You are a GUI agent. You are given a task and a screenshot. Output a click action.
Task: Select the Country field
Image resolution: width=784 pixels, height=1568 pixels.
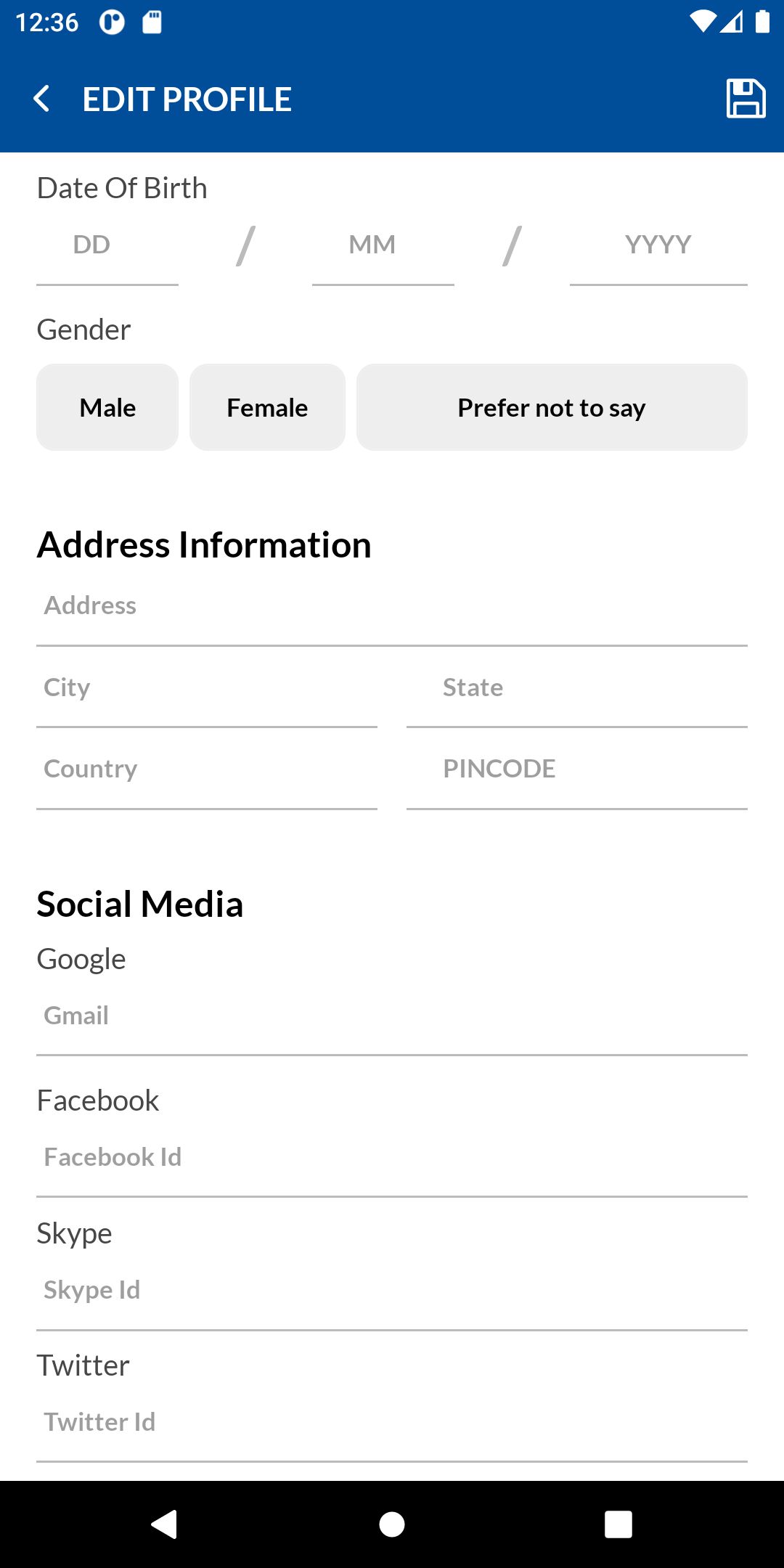(x=207, y=769)
